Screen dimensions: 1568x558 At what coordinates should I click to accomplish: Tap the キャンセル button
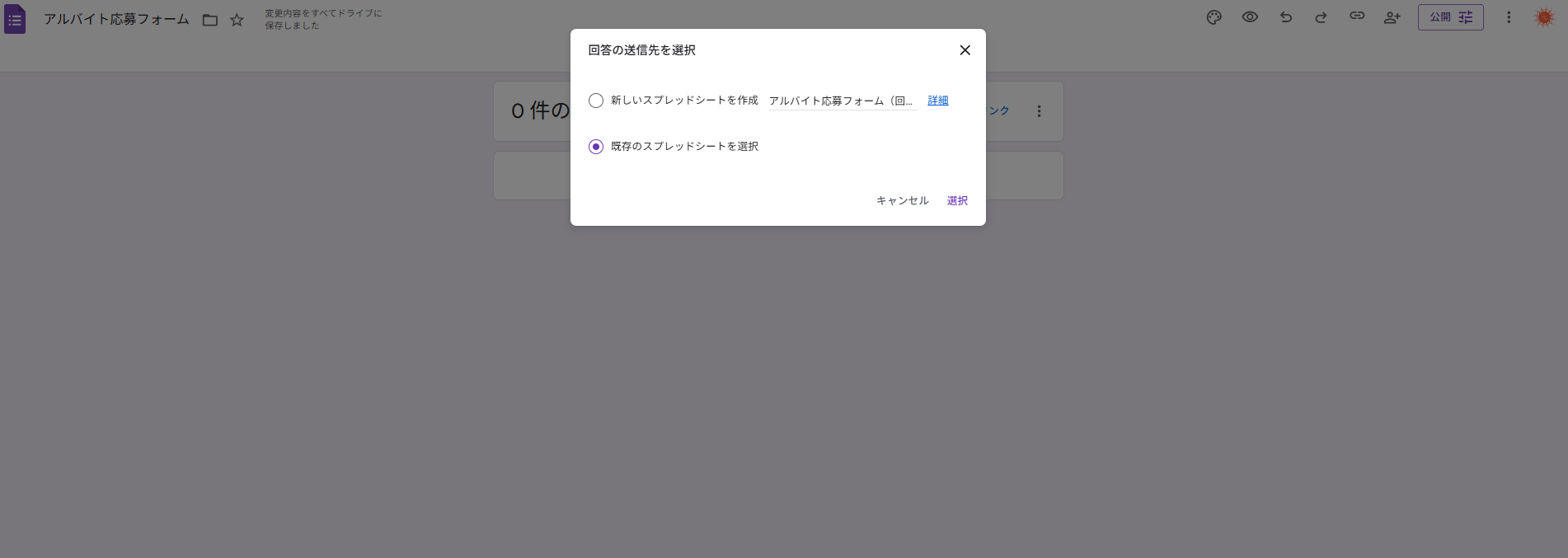(902, 200)
